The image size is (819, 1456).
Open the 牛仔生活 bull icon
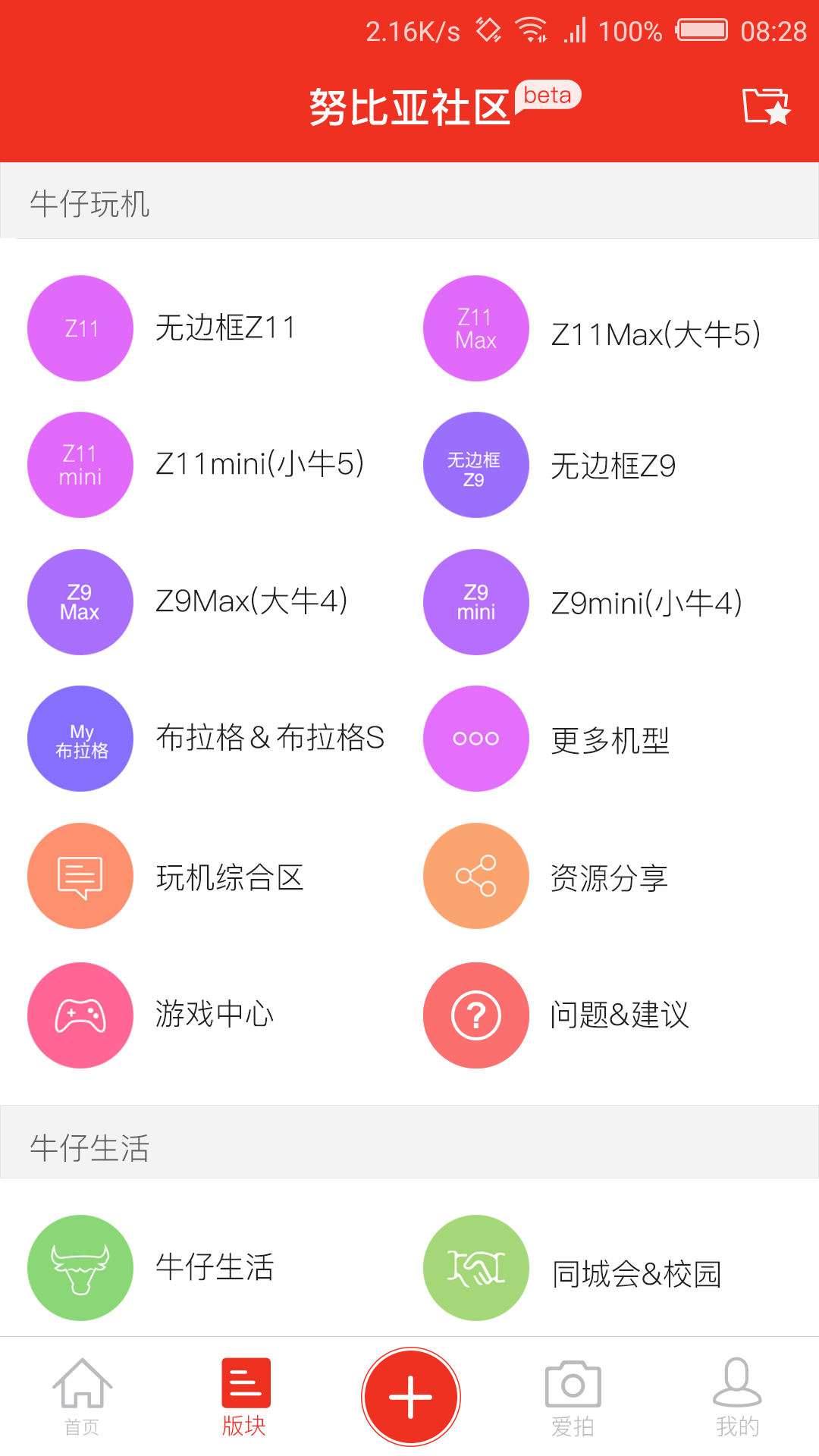tap(80, 1266)
